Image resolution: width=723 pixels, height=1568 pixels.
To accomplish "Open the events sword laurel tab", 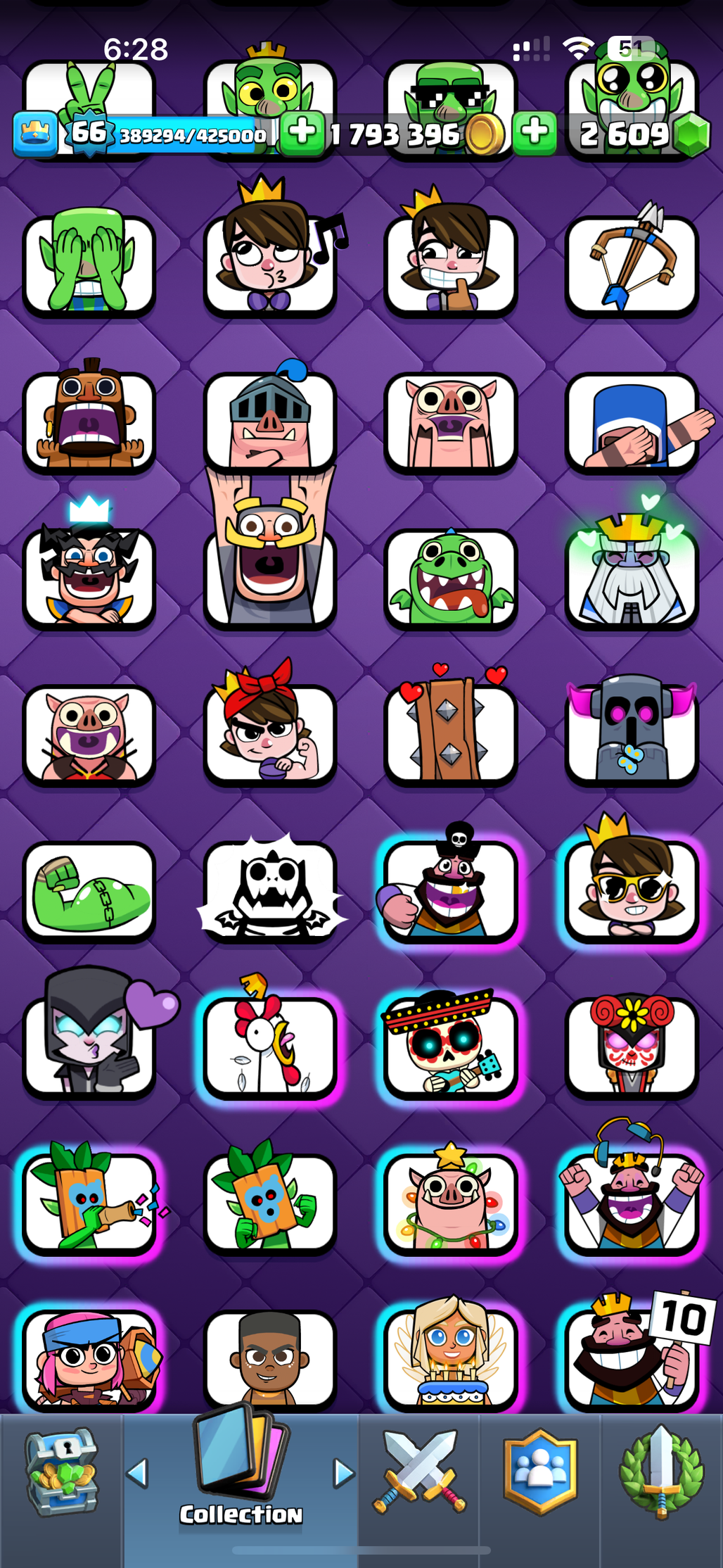I will [660, 1472].
